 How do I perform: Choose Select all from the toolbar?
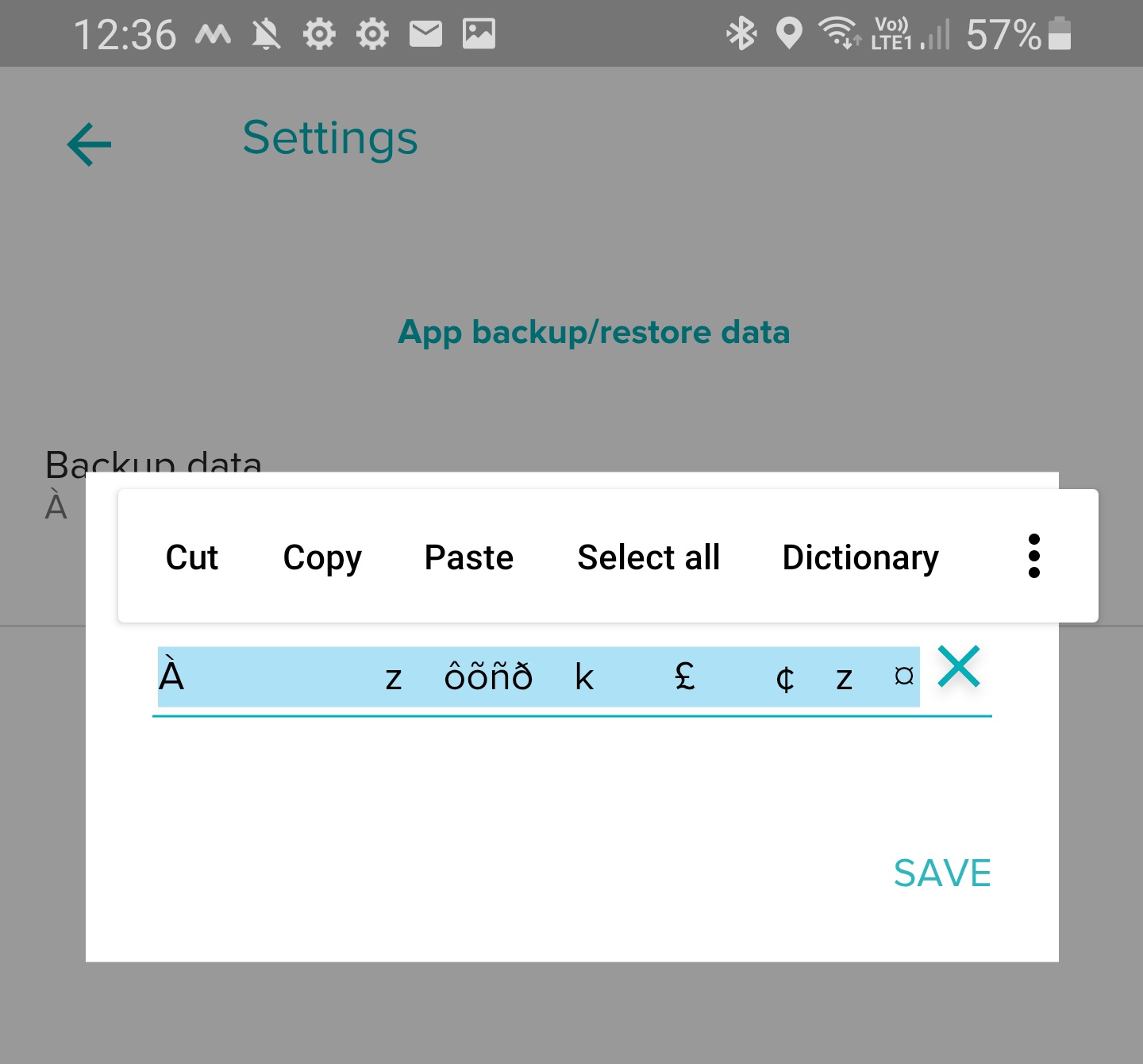pos(648,557)
